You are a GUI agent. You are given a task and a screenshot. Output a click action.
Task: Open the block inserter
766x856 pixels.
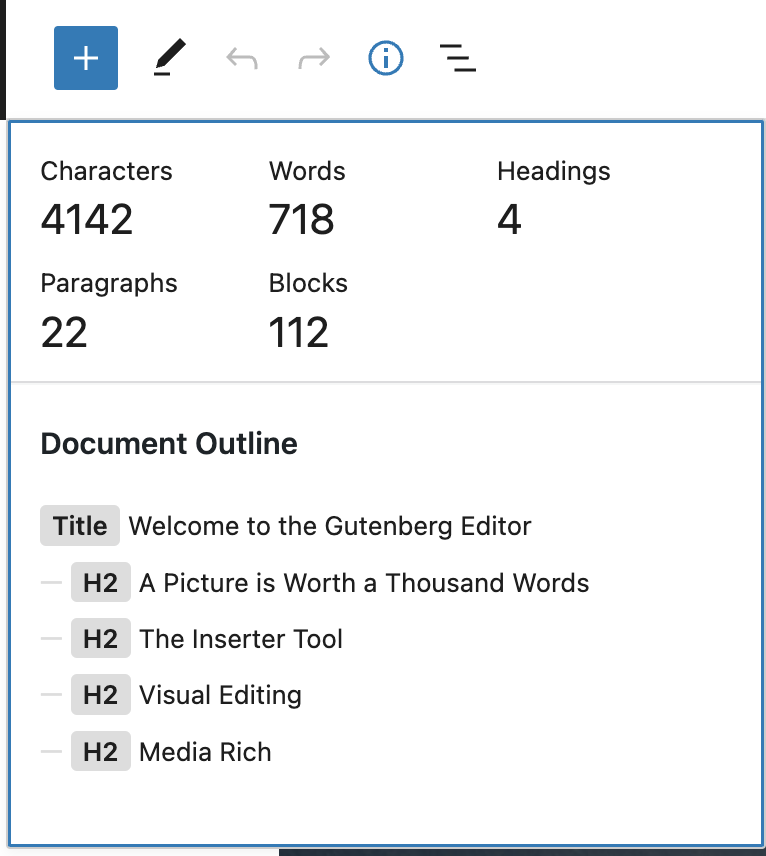click(85, 58)
